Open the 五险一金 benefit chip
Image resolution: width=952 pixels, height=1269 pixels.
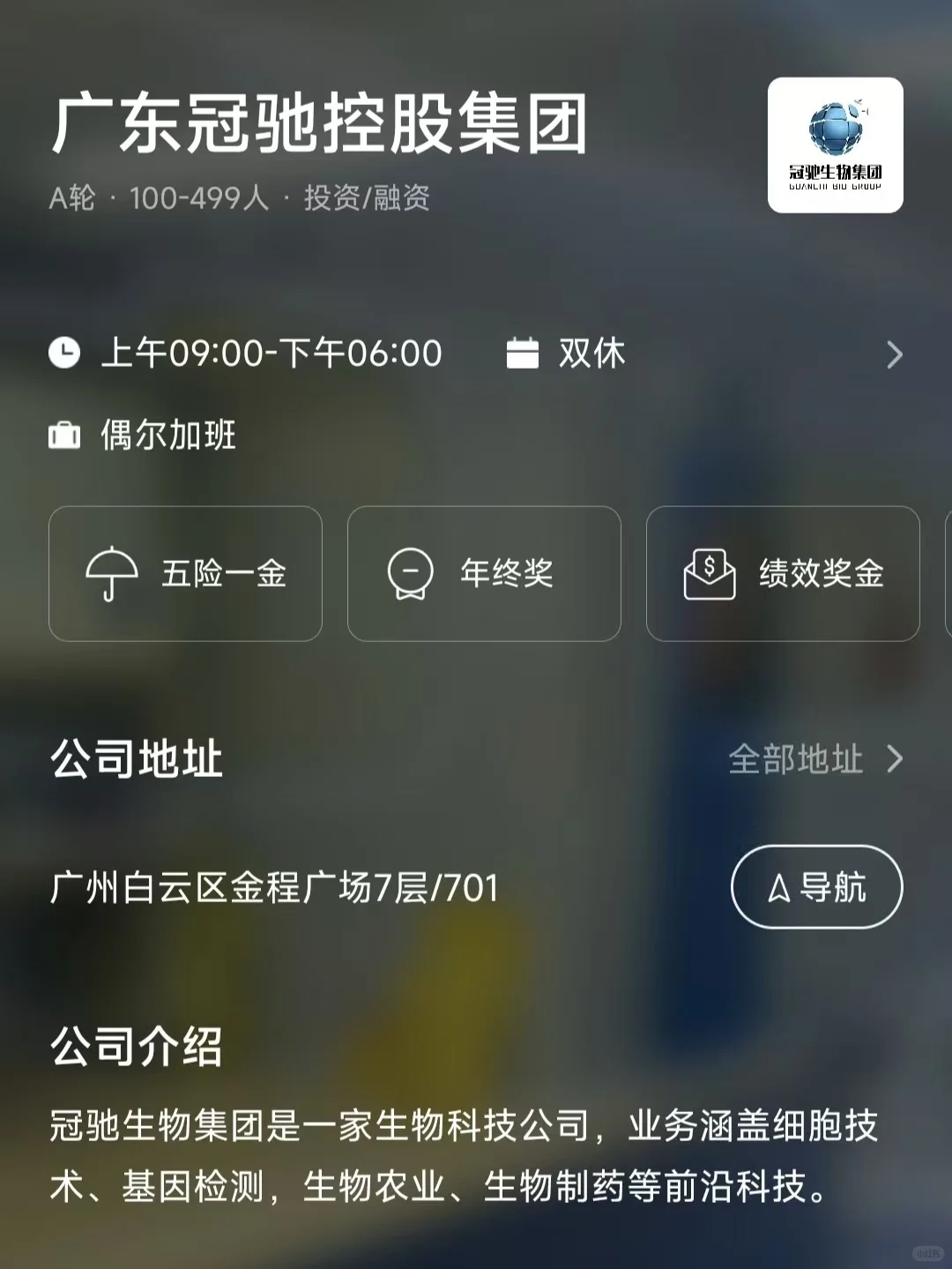(x=185, y=573)
